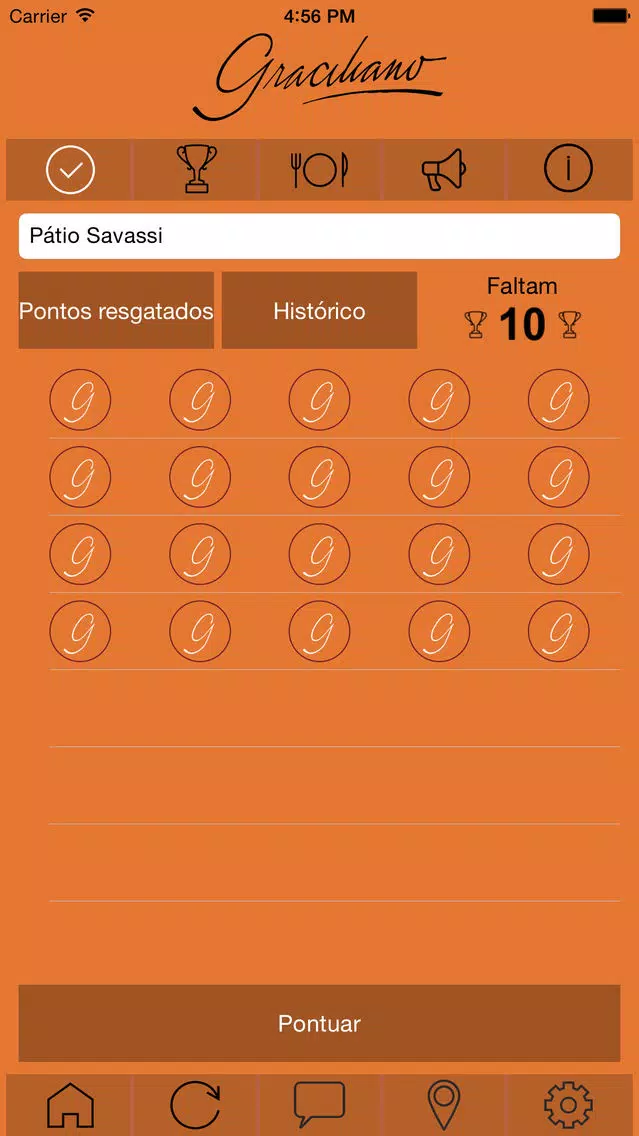Select the checkmark tab in top bar
The width and height of the screenshot is (639, 1136).
(x=70, y=170)
